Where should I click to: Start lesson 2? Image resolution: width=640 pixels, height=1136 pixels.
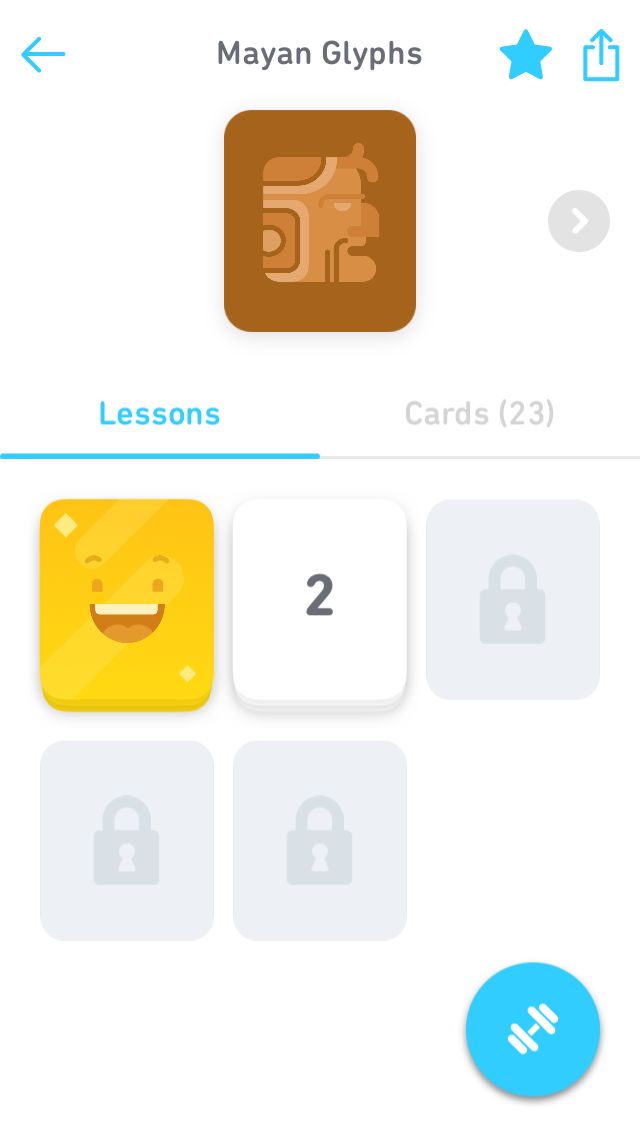tap(320, 604)
